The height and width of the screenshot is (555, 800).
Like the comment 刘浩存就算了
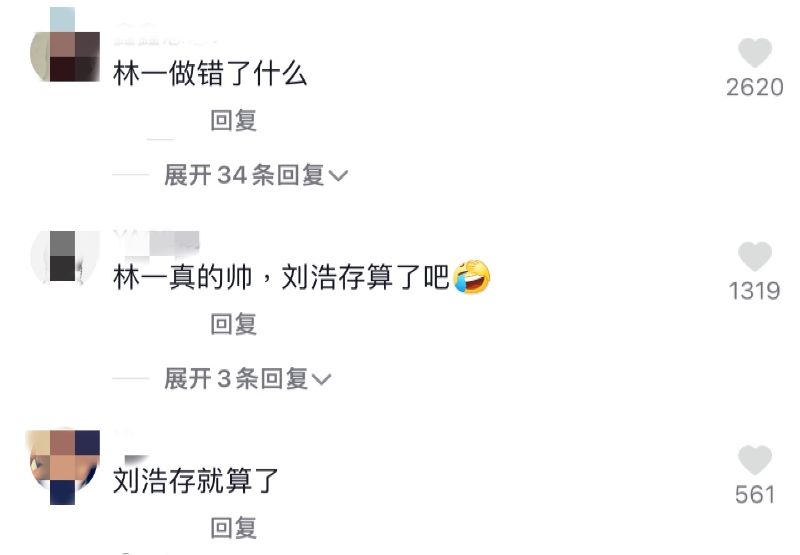pos(755,460)
